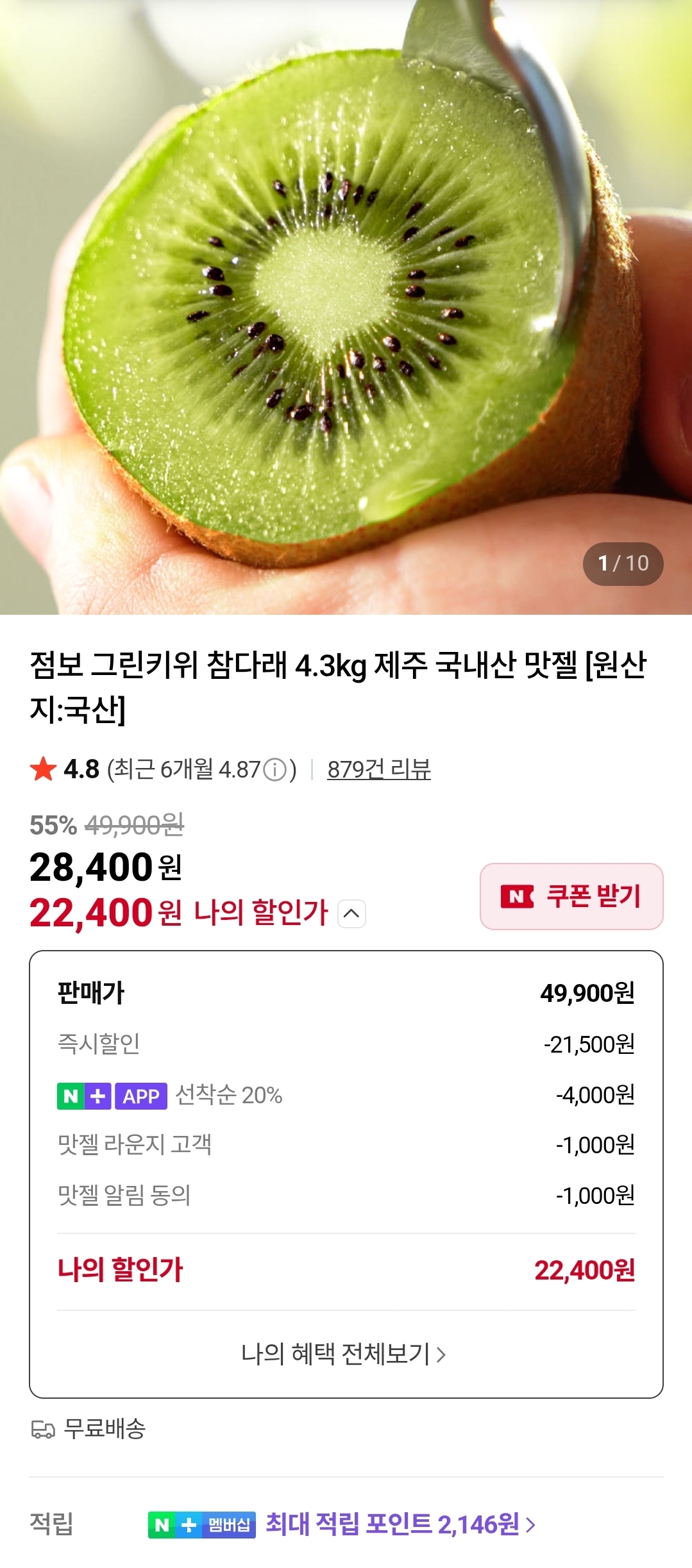View 나의 혜택 전체보기

pos(343,1354)
